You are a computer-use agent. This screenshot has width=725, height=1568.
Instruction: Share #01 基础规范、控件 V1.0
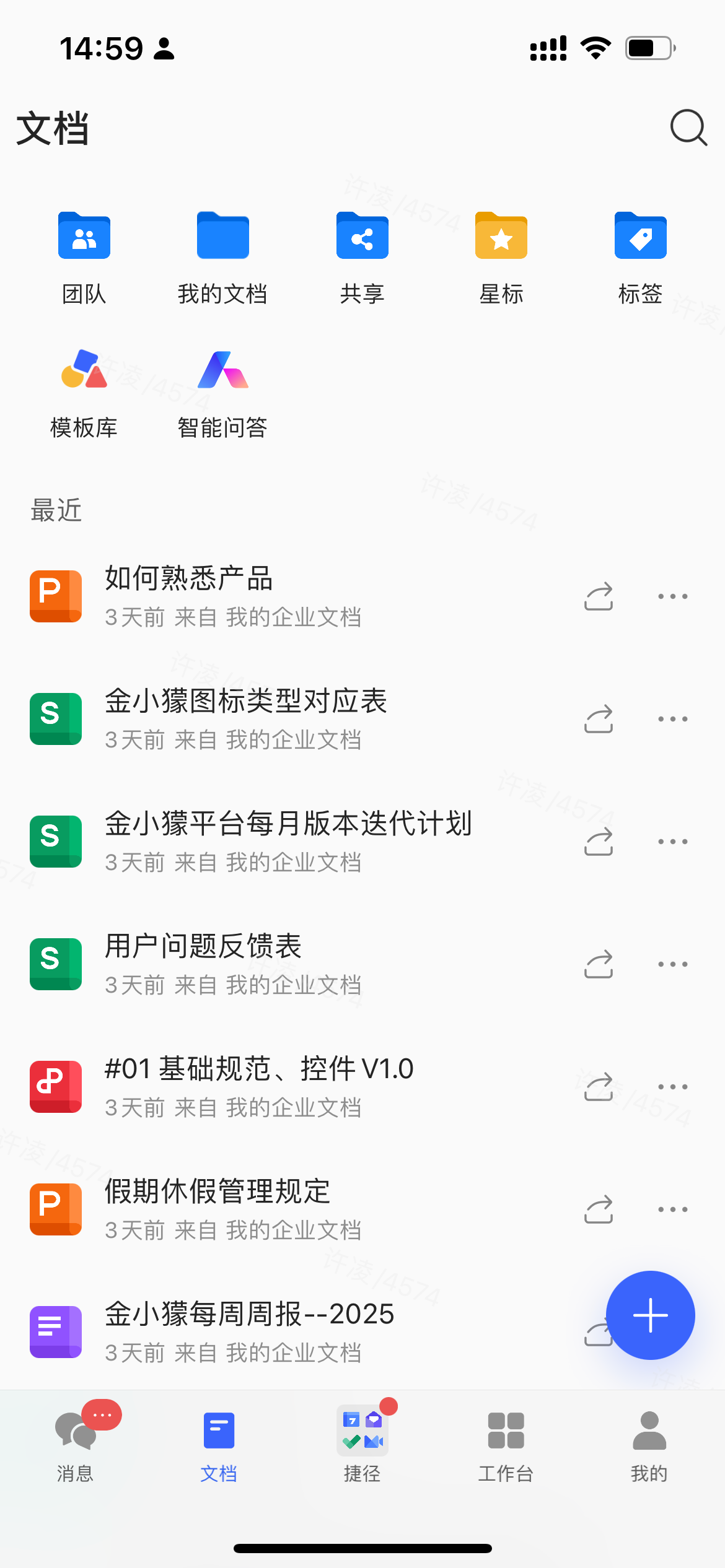pyautogui.click(x=599, y=1087)
